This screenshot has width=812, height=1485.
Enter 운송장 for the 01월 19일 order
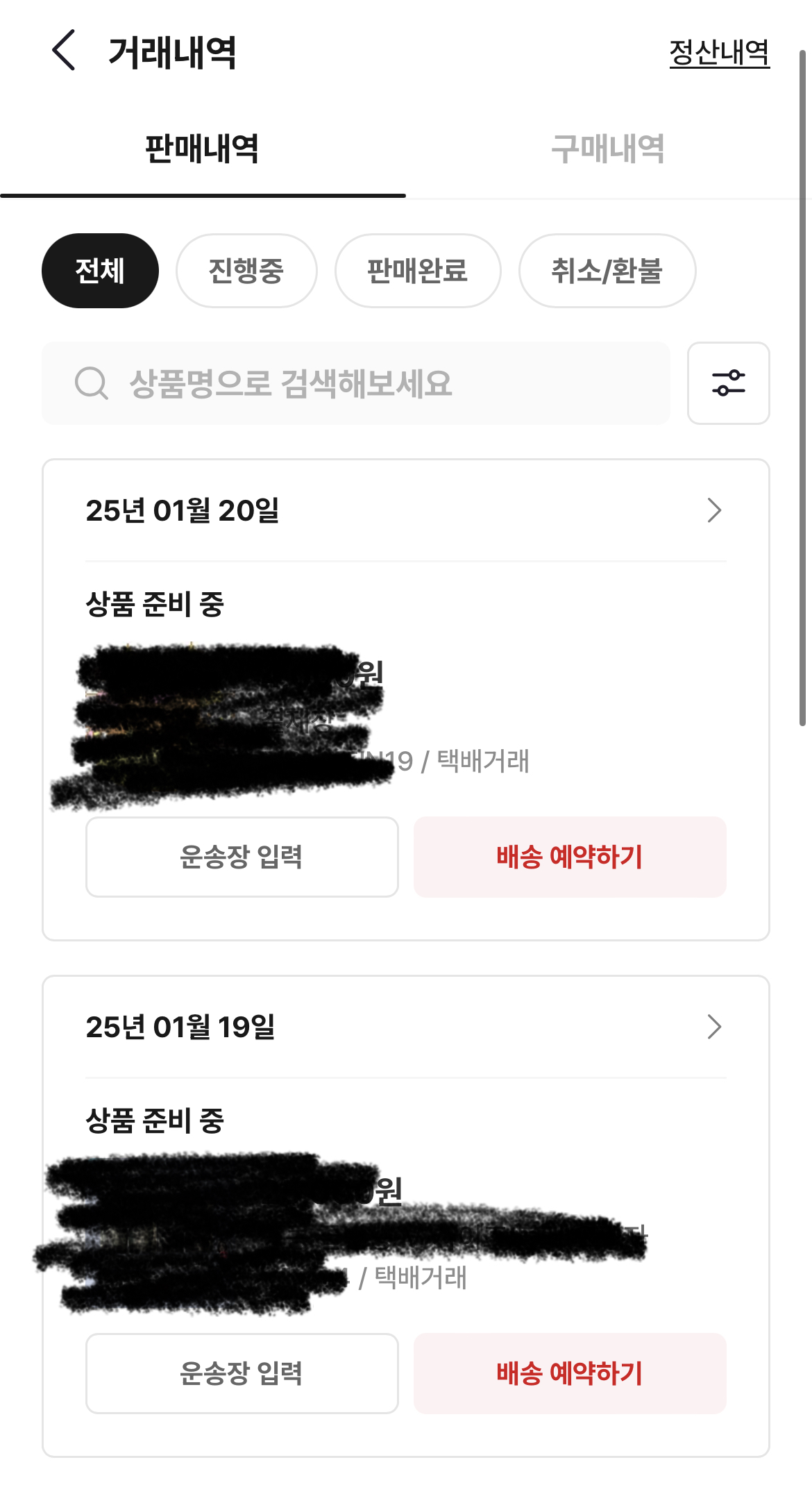click(242, 1373)
